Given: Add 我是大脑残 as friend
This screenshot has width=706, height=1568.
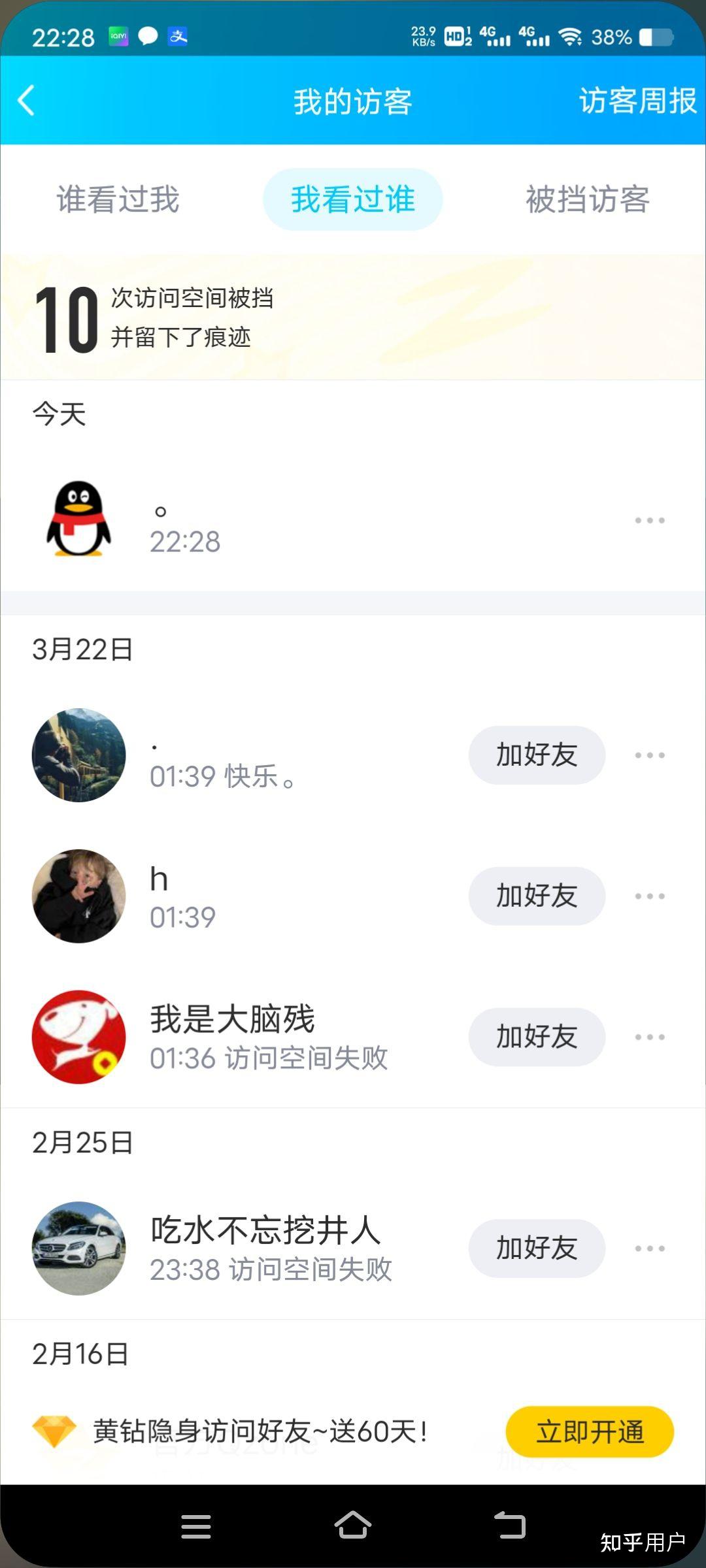Looking at the screenshot, I should pos(537,1037).
